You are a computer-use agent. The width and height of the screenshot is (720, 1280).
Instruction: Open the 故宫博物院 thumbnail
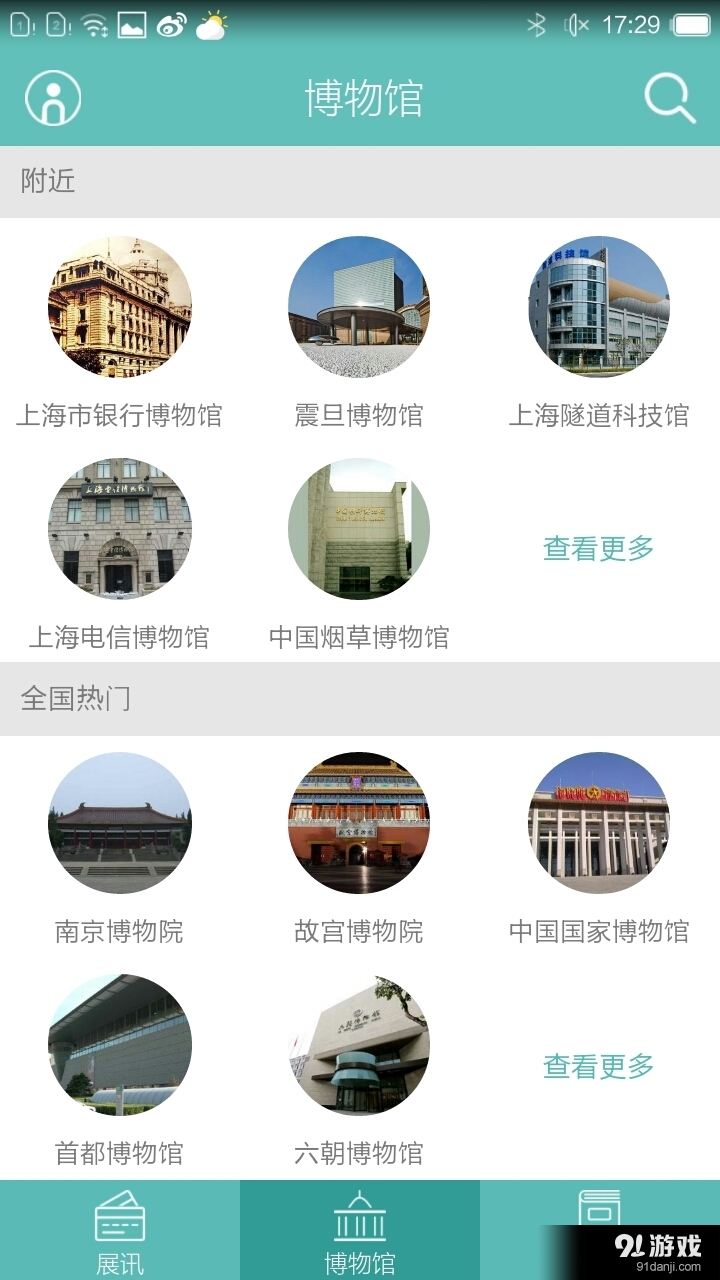click(358, 823)
